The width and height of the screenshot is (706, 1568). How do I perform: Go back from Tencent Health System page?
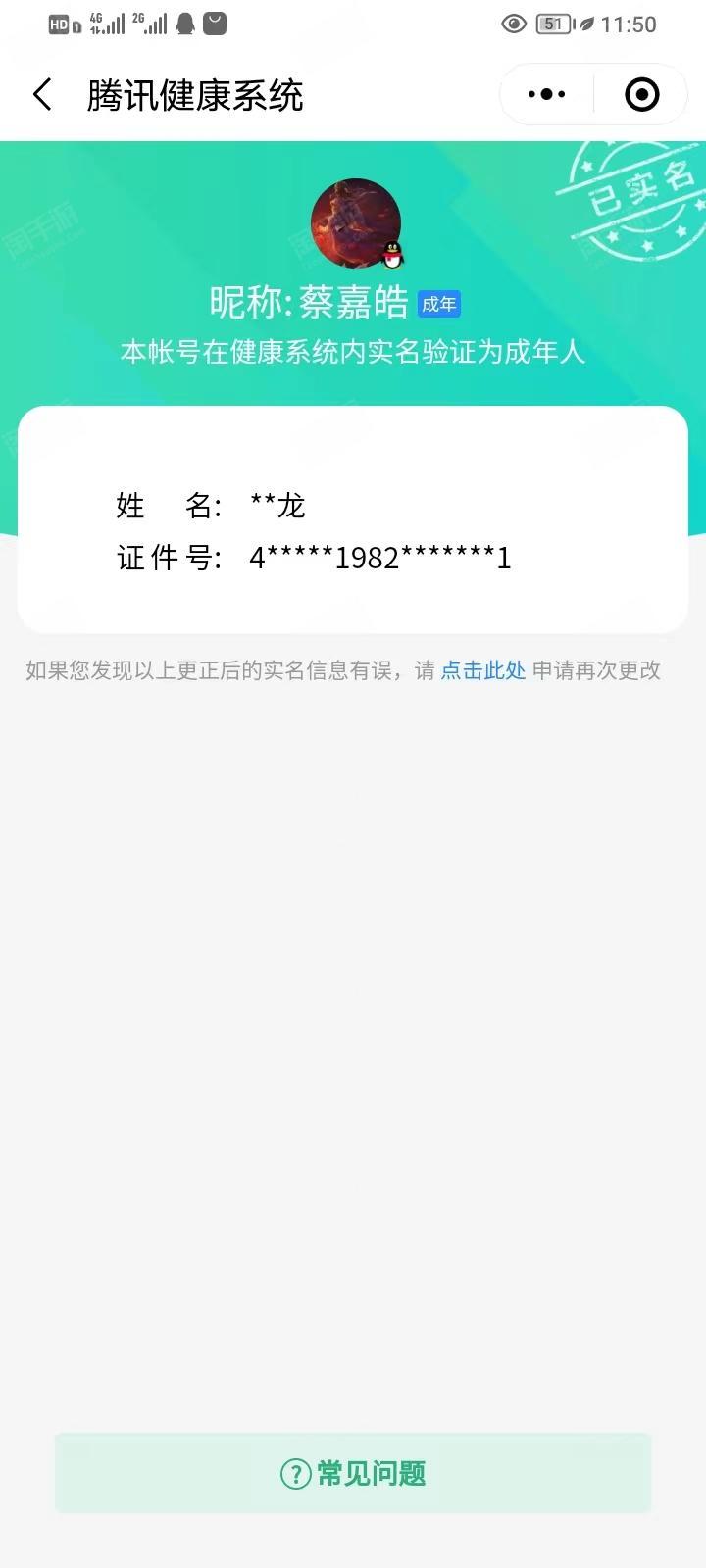[x=42, y=95]
